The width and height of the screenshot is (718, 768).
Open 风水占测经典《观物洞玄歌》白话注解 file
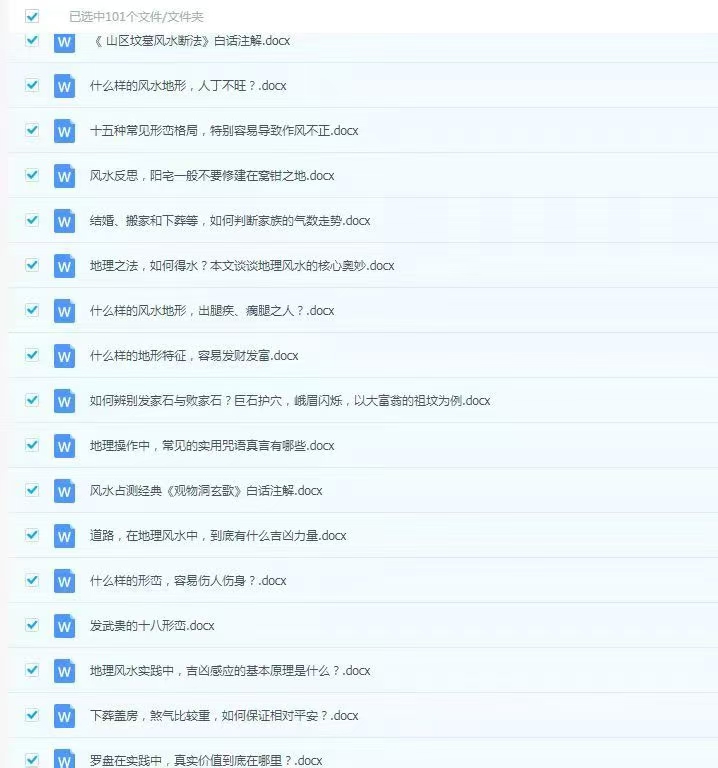[x=206, y=491]
